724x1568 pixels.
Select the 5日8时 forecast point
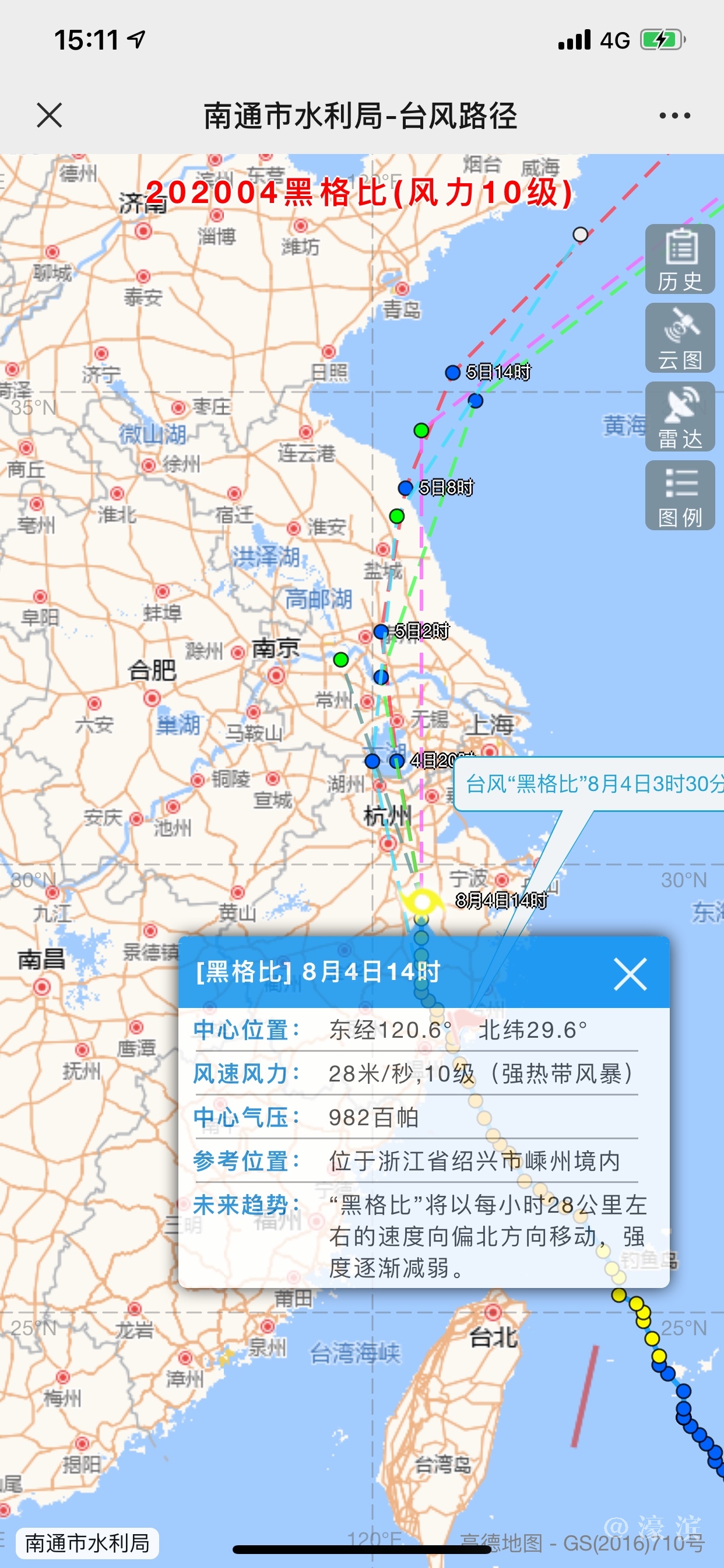coord(406,488)
